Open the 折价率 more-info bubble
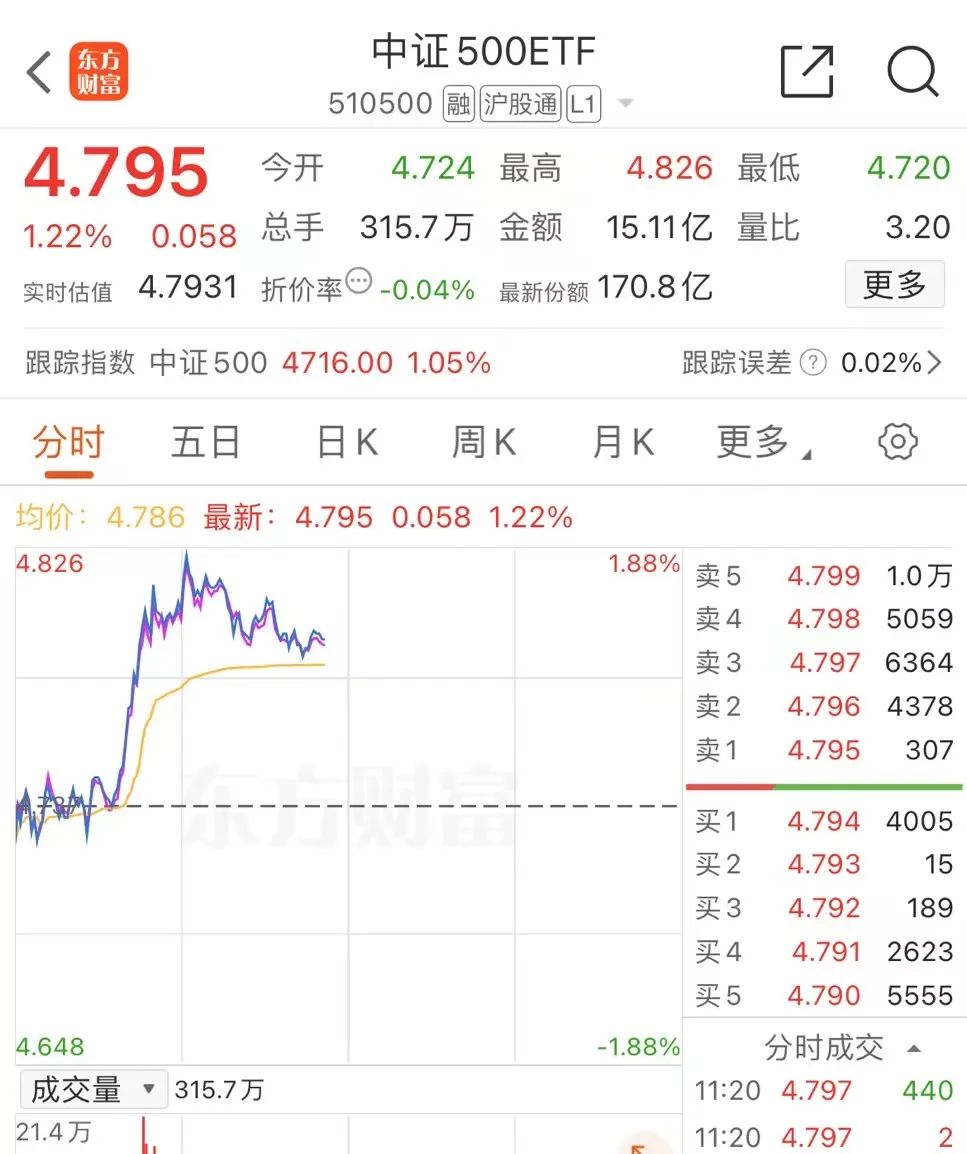 [x=358, y=282]
